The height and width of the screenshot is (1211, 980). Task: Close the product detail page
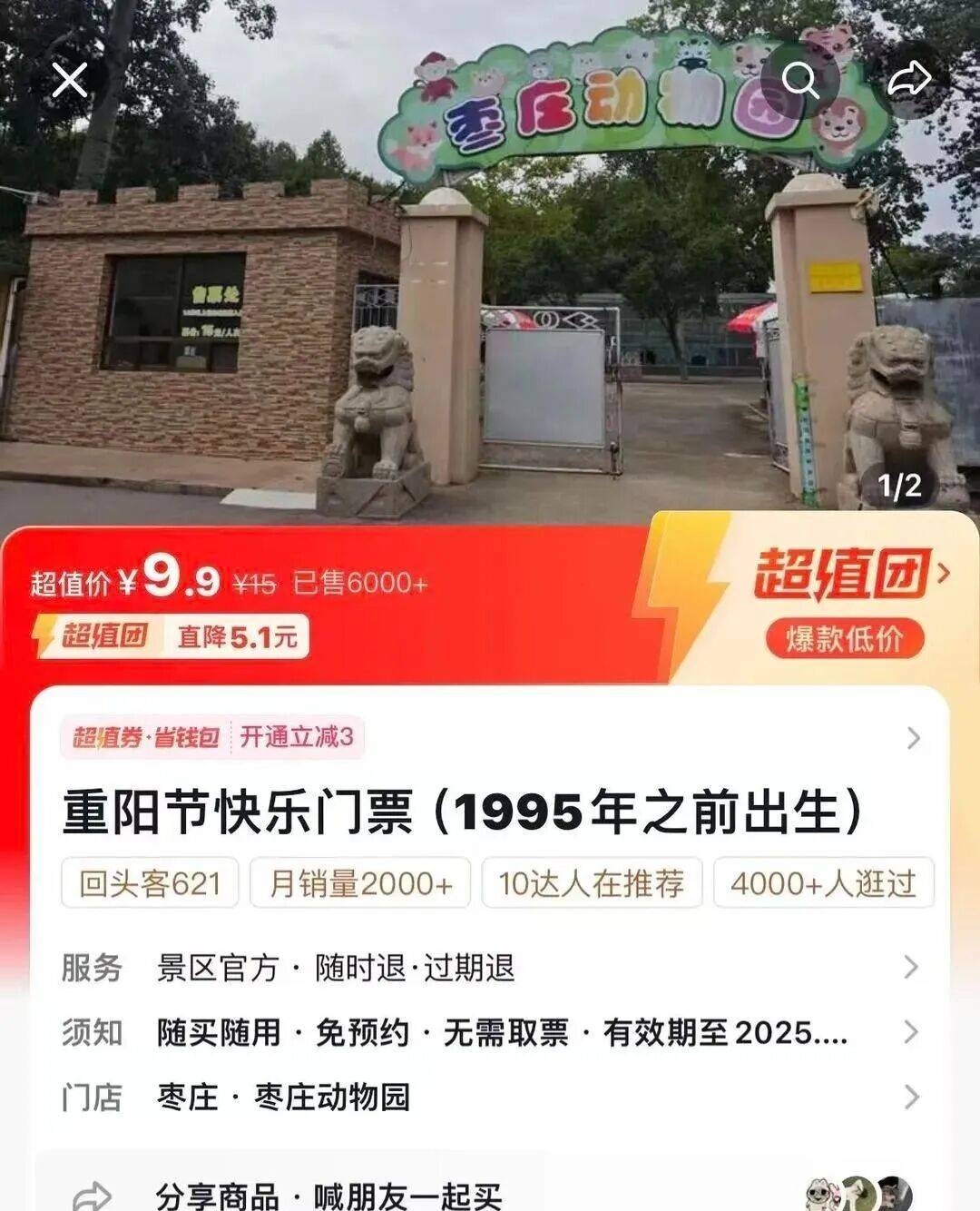[70, 80]
